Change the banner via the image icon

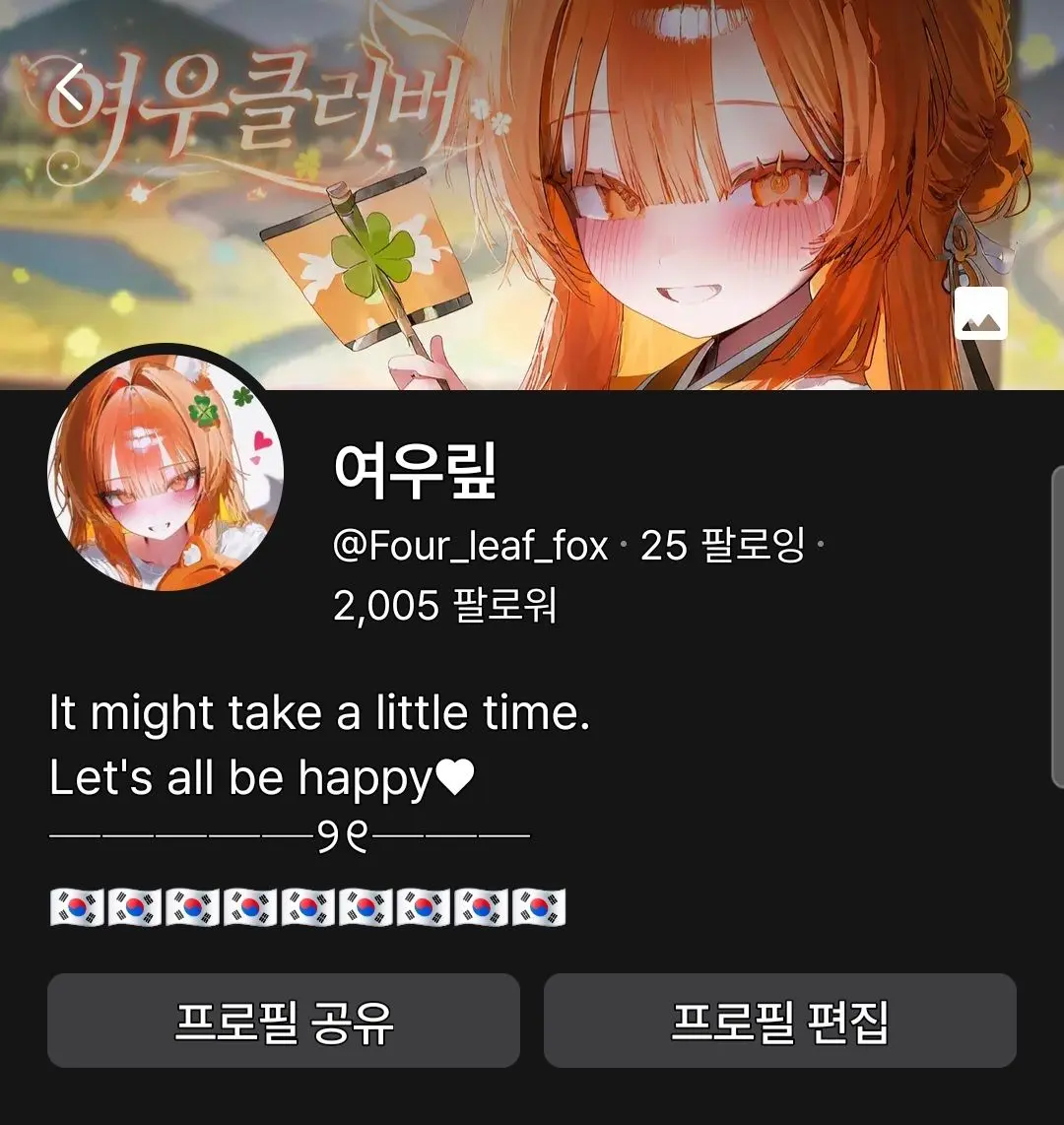pyautogui.click(x=980, y=313)
